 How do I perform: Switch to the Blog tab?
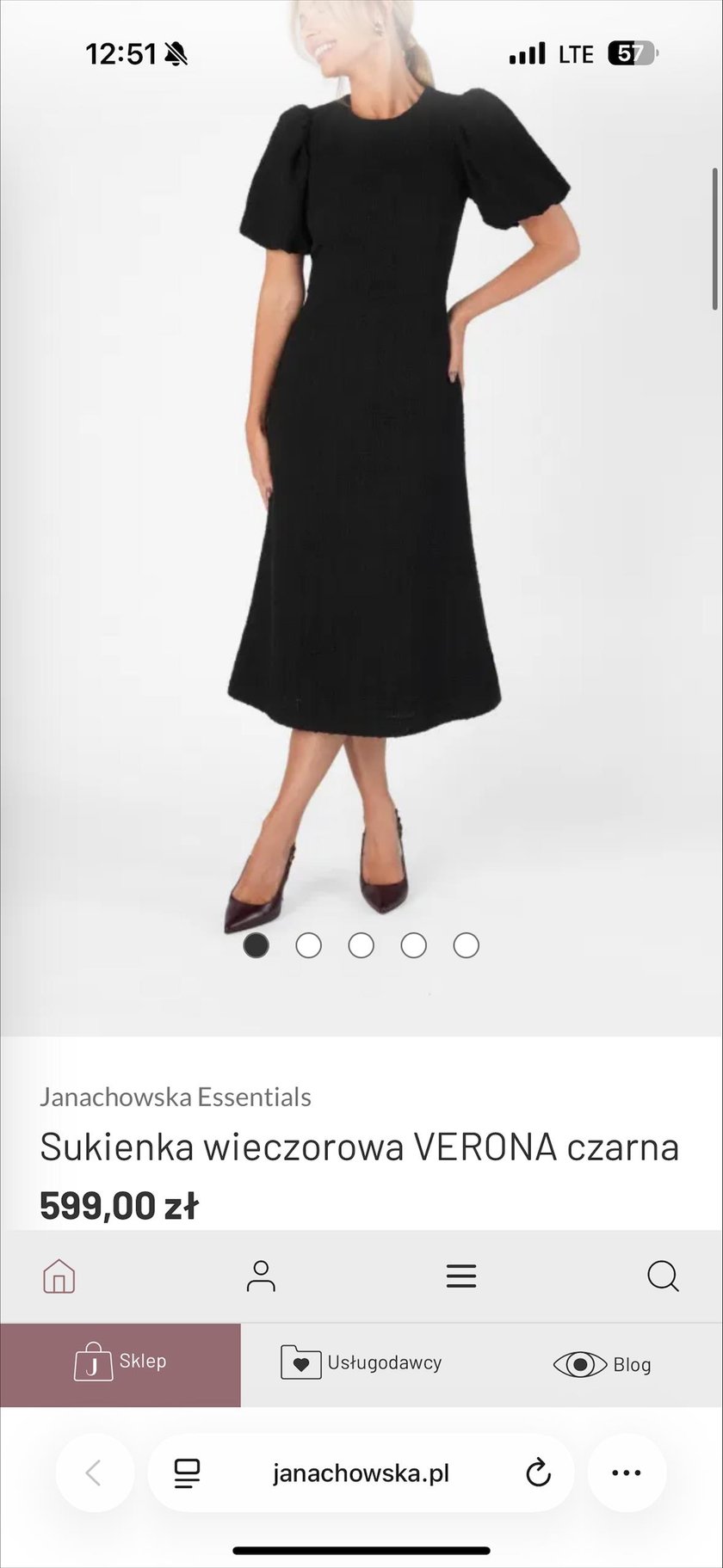click(x=602, y=1365)
